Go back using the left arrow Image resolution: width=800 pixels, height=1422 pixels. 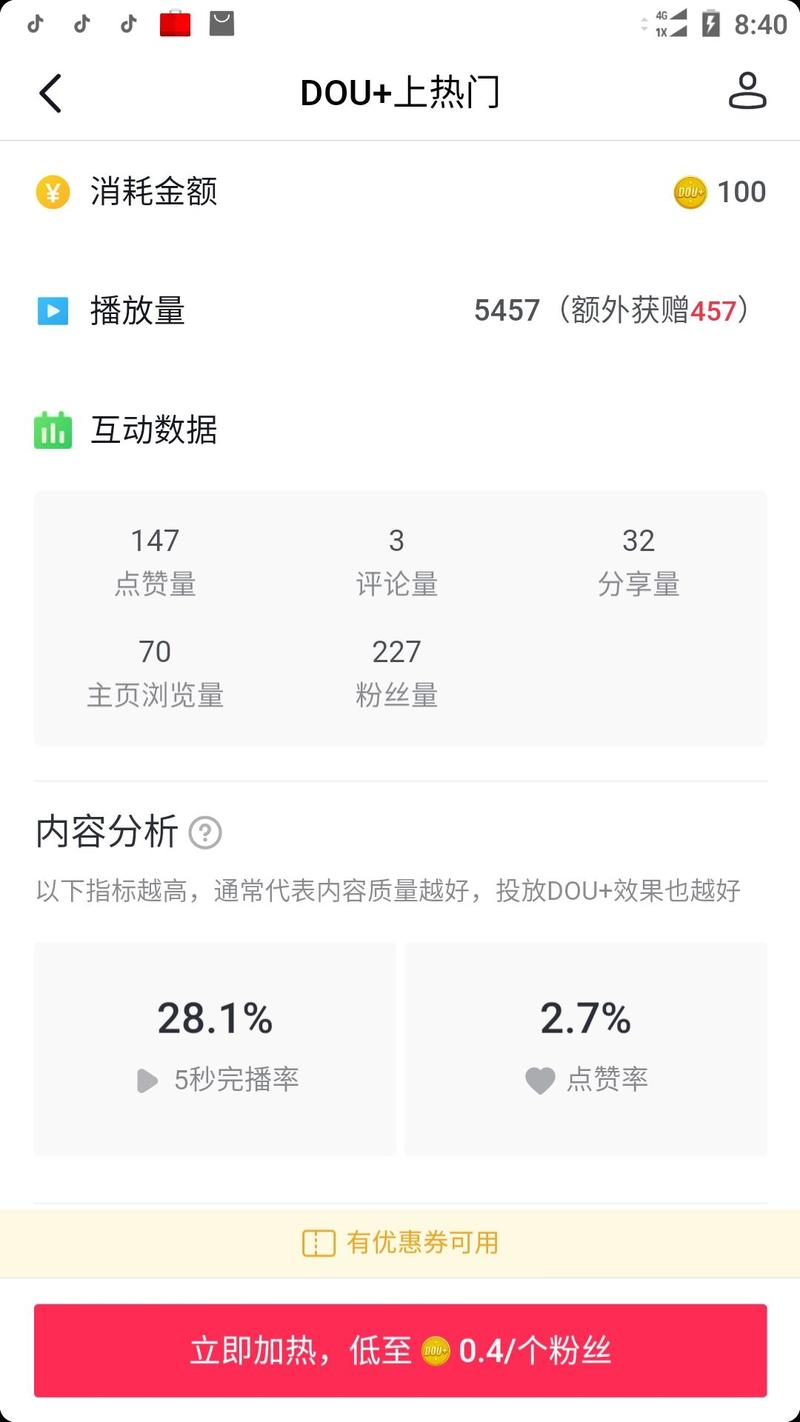click(x=50, y=92)
